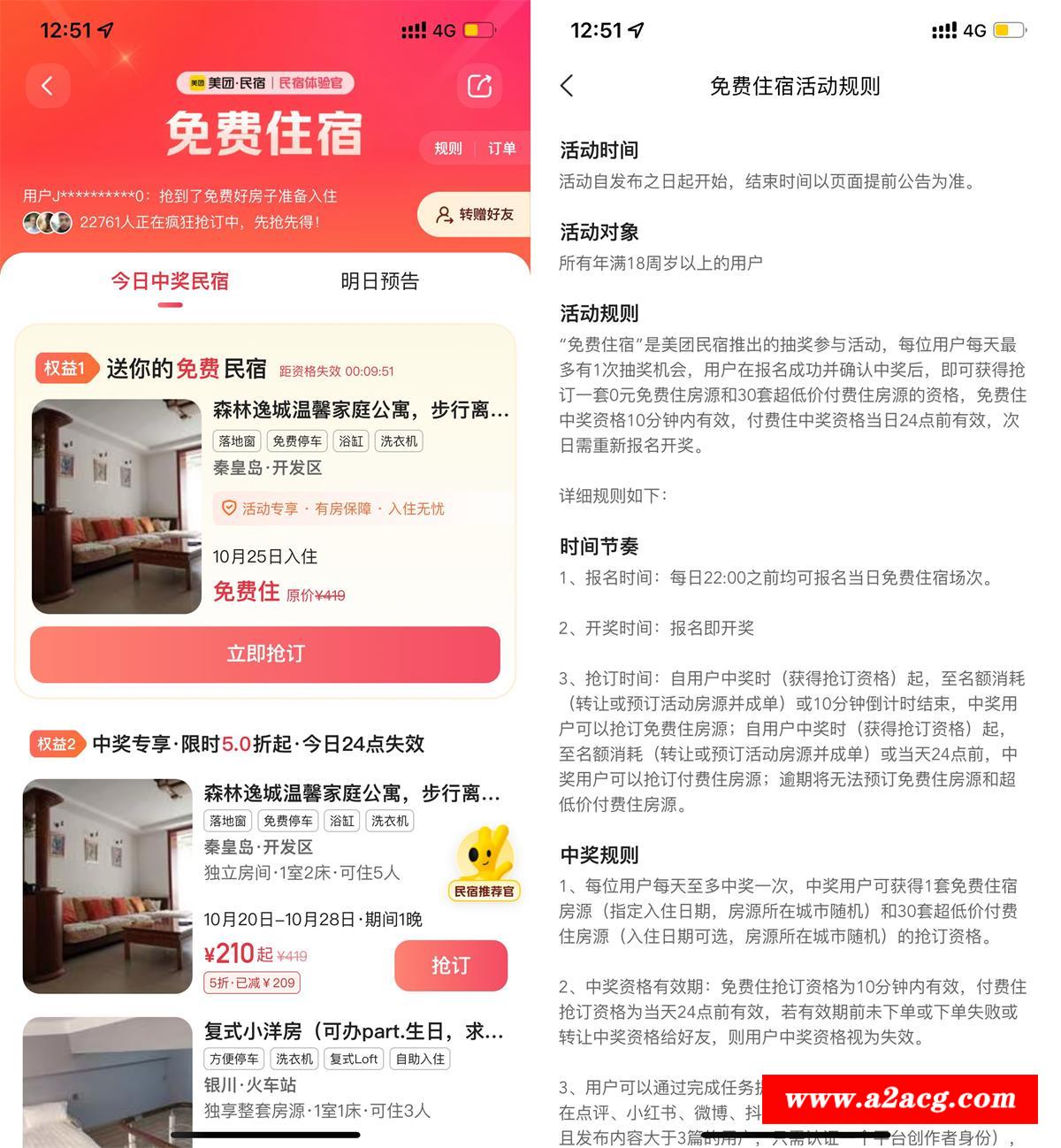Share the 免费住宿 activity

click(x=479, y=86)
